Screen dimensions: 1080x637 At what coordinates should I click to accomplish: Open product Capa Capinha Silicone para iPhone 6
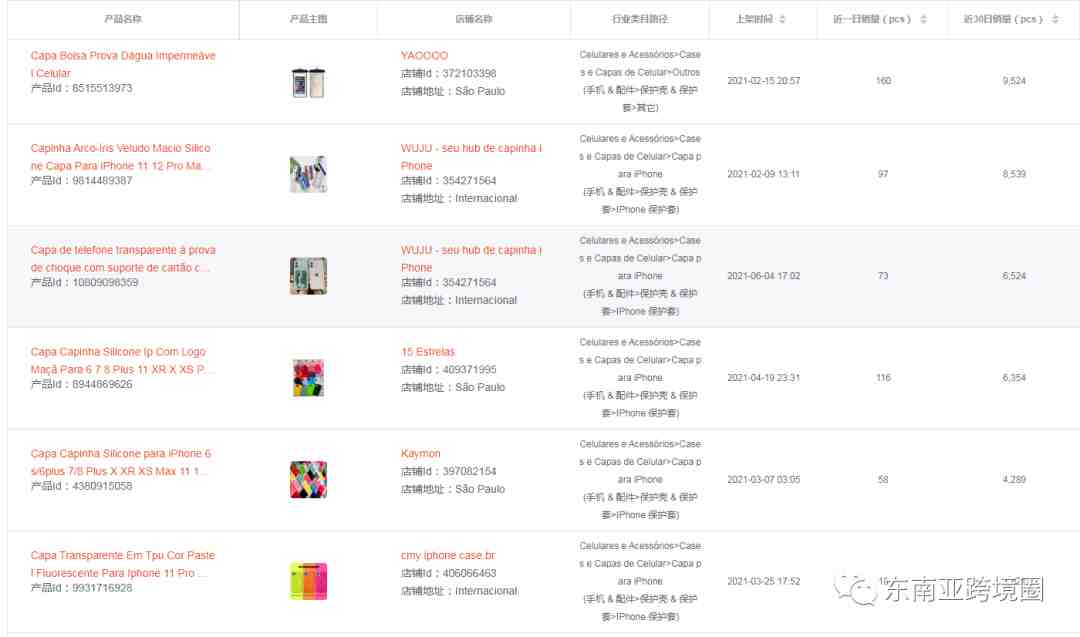pos(121,455)
